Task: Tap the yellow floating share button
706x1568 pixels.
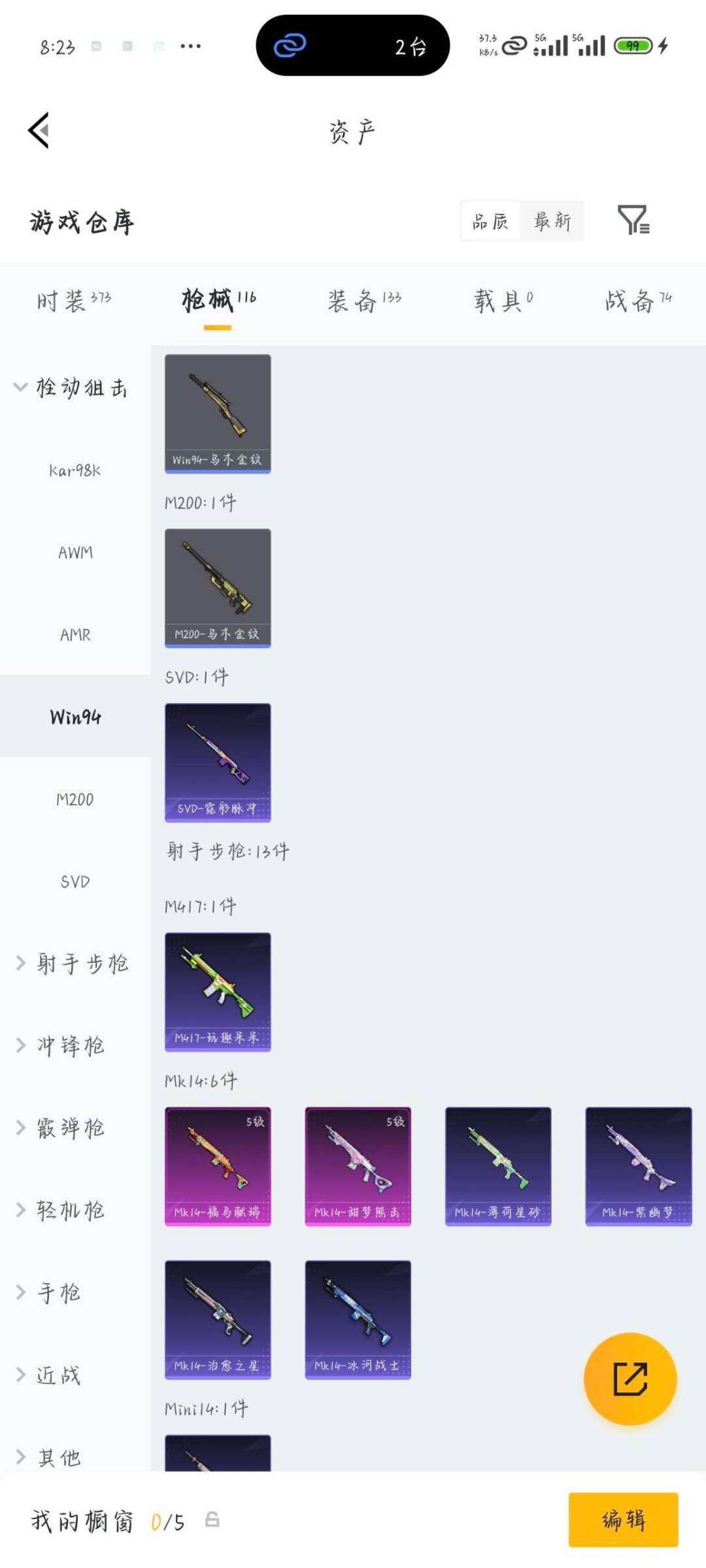Action: coord(630,1379)
